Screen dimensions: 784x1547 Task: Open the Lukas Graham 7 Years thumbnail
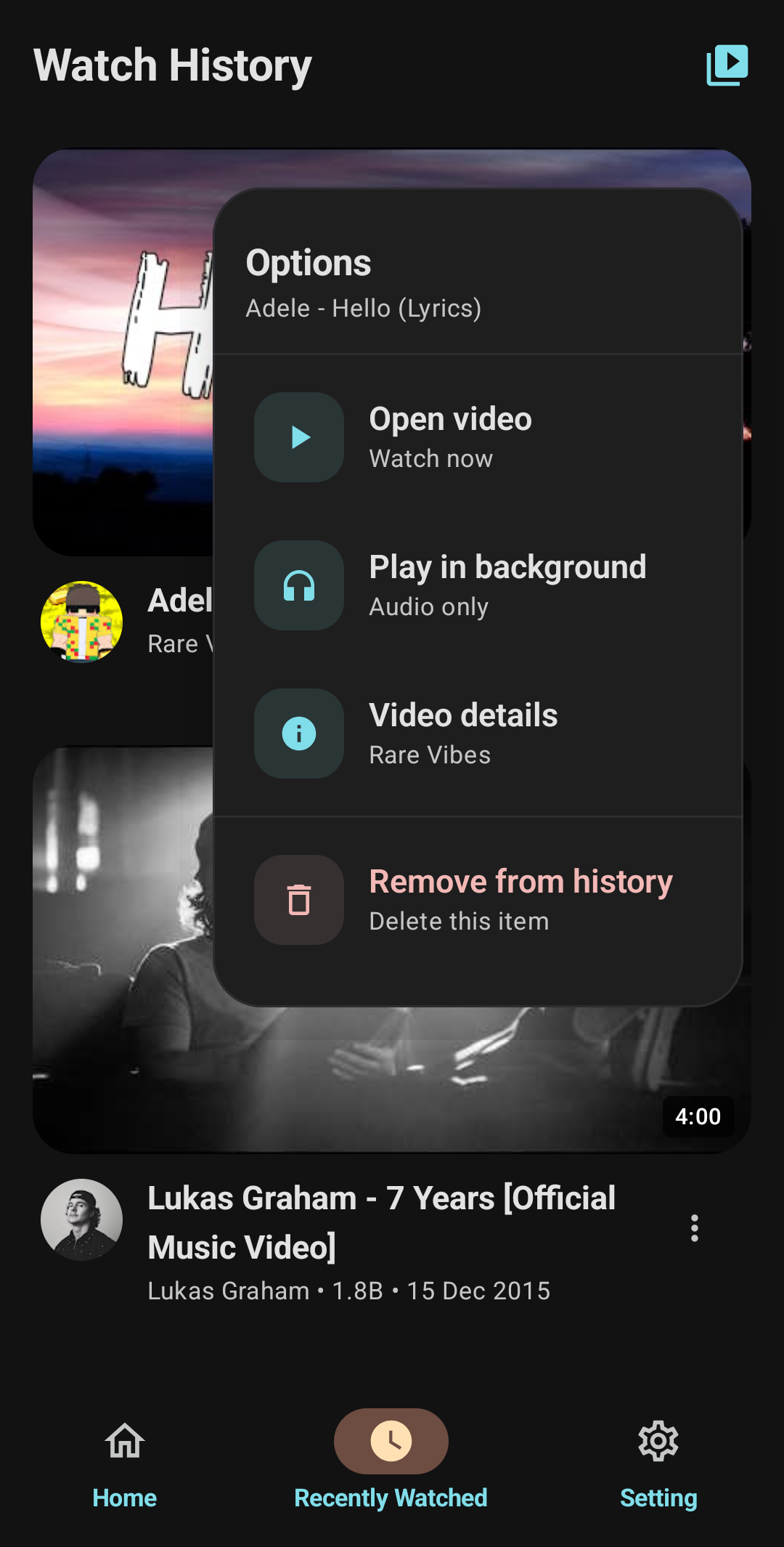click(392, 1081)
